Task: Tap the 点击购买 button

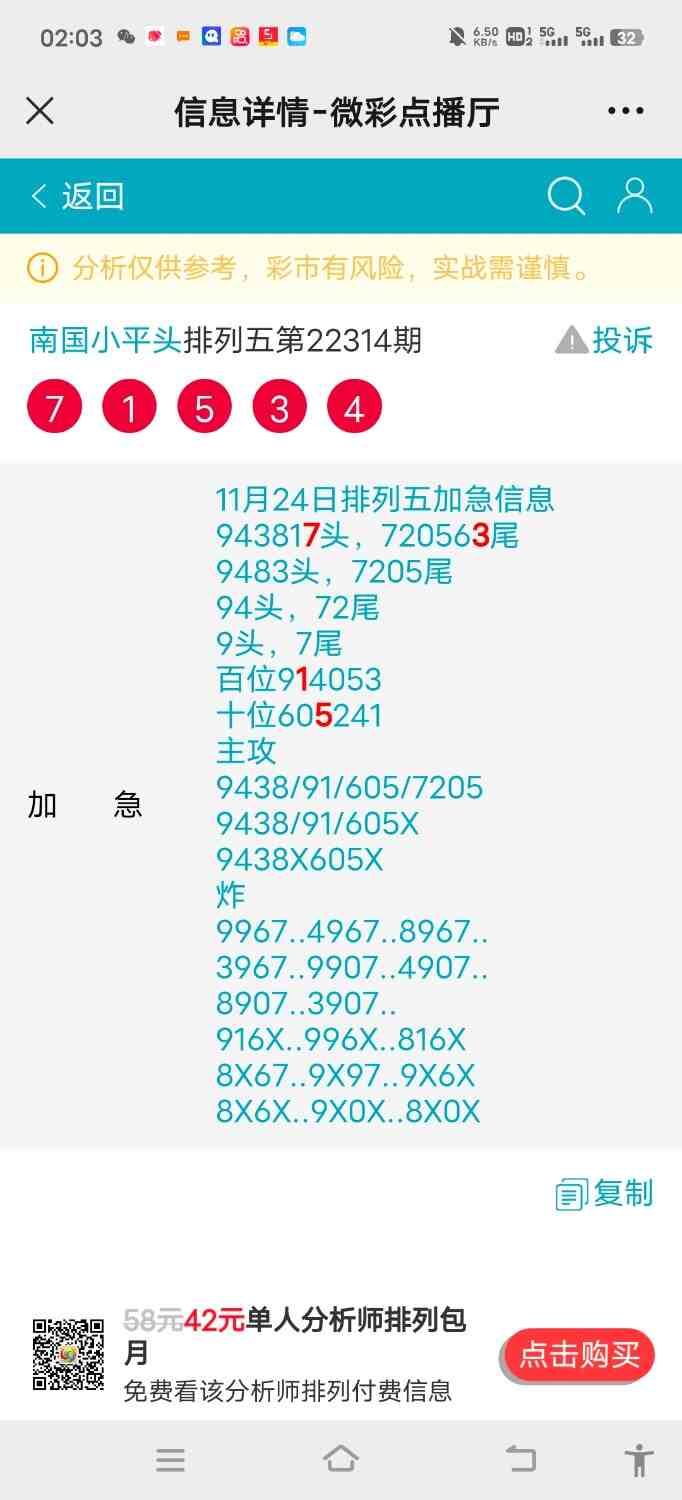Action: [578, 1355]
